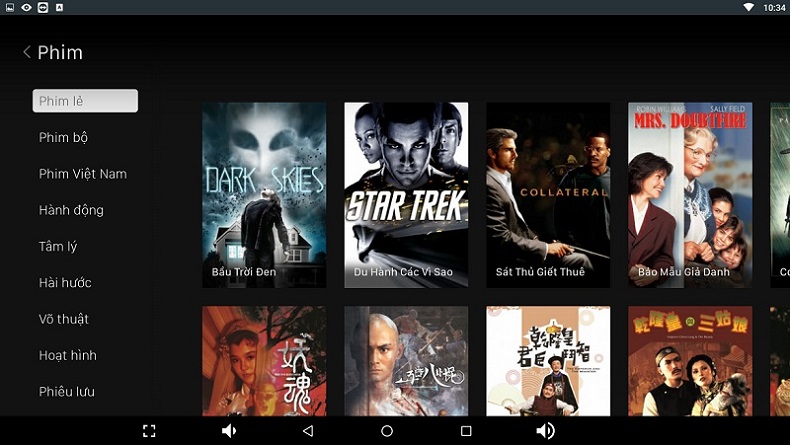
Task: Select the Phim lẻ category
Action: (85, 101)
